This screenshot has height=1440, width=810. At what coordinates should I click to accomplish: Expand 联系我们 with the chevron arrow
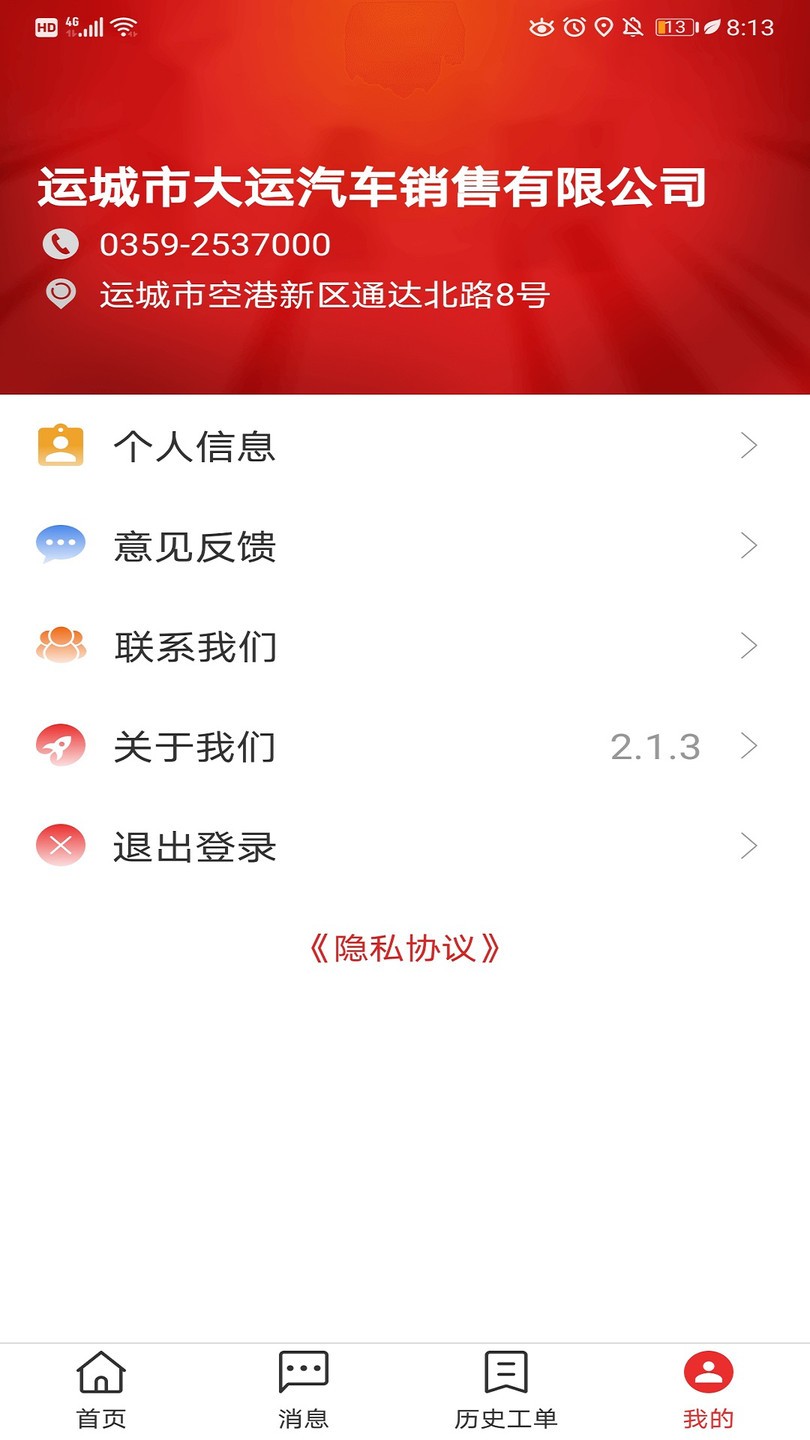(x=749, y=645)
